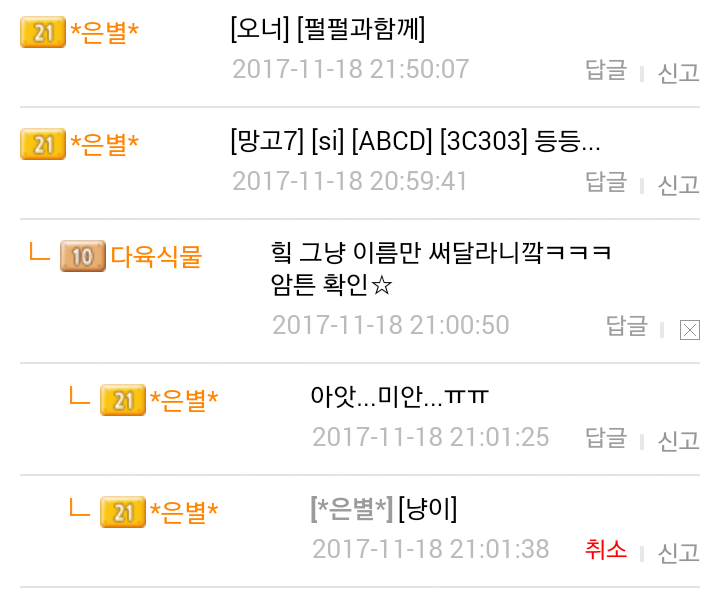
Task: Delete 다육식물's comment with X icon
Action: (689, 329)
